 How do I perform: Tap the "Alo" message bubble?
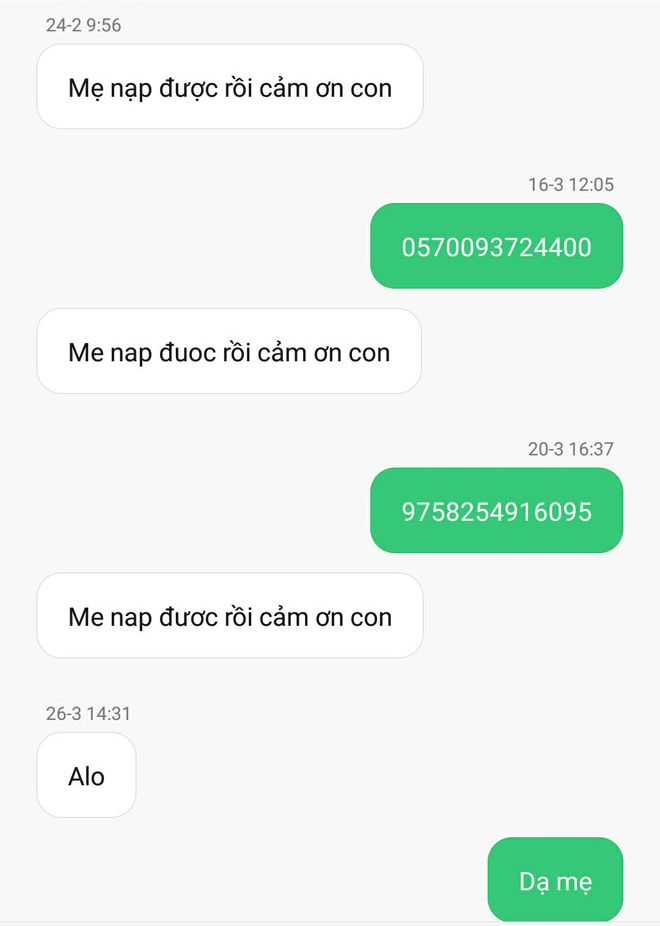[86, 775]
